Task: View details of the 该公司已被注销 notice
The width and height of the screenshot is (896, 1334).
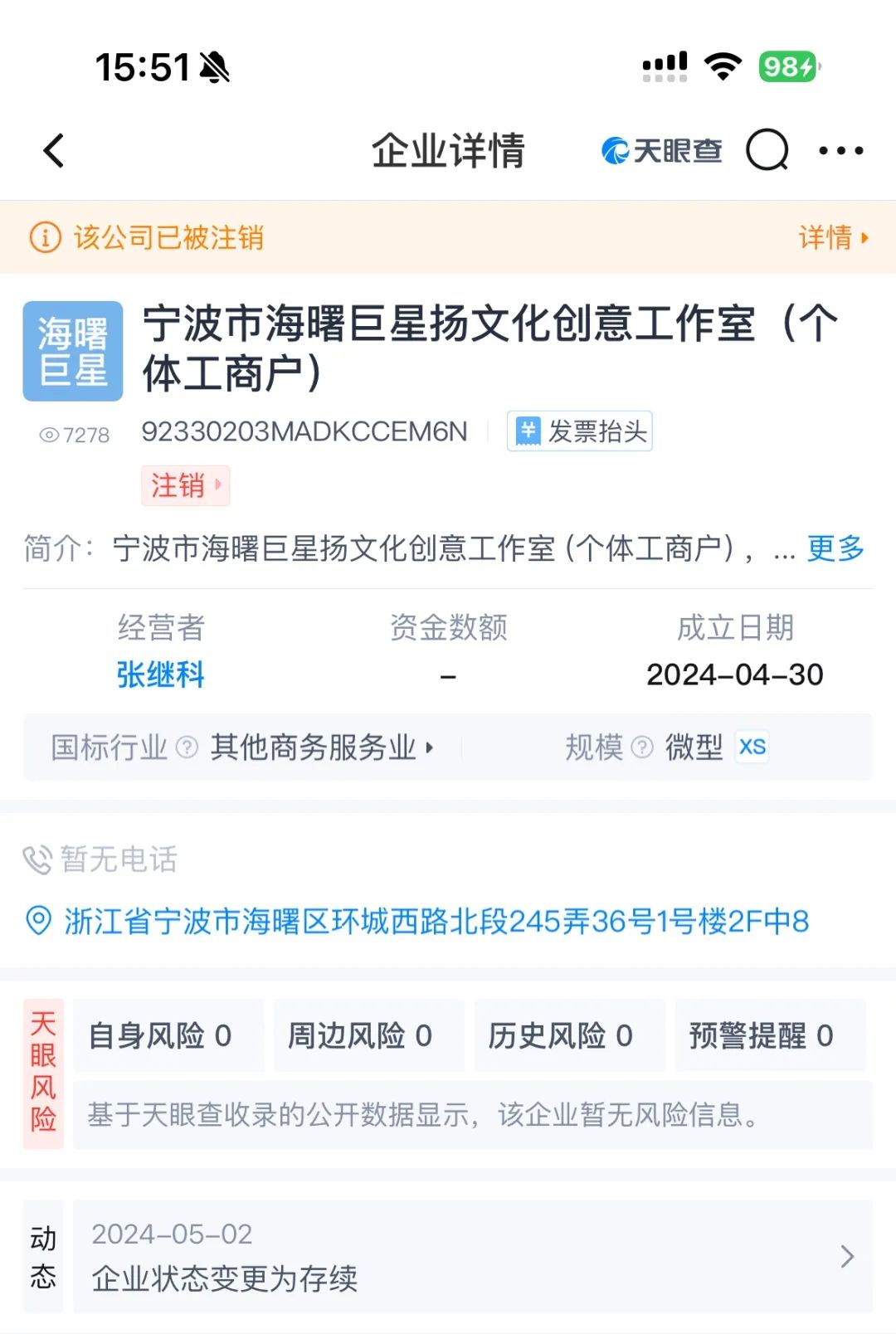Action: tap(832, 238)
